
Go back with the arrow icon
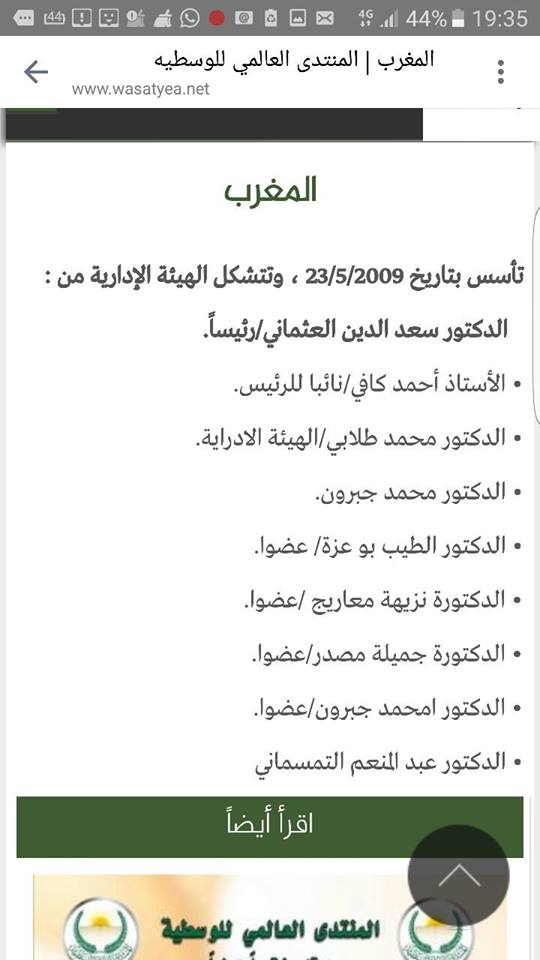click(36, 72)
